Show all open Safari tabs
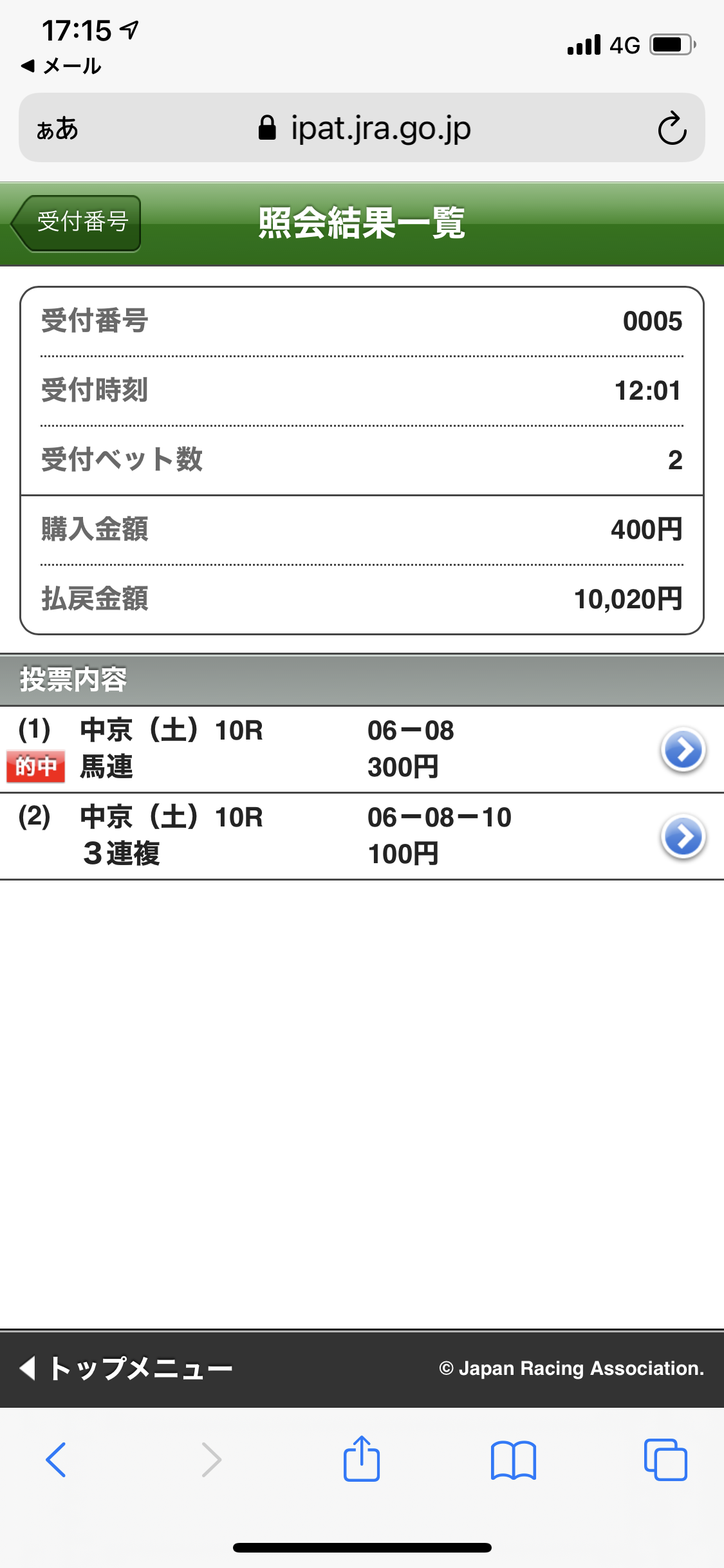 point(665,1459)
